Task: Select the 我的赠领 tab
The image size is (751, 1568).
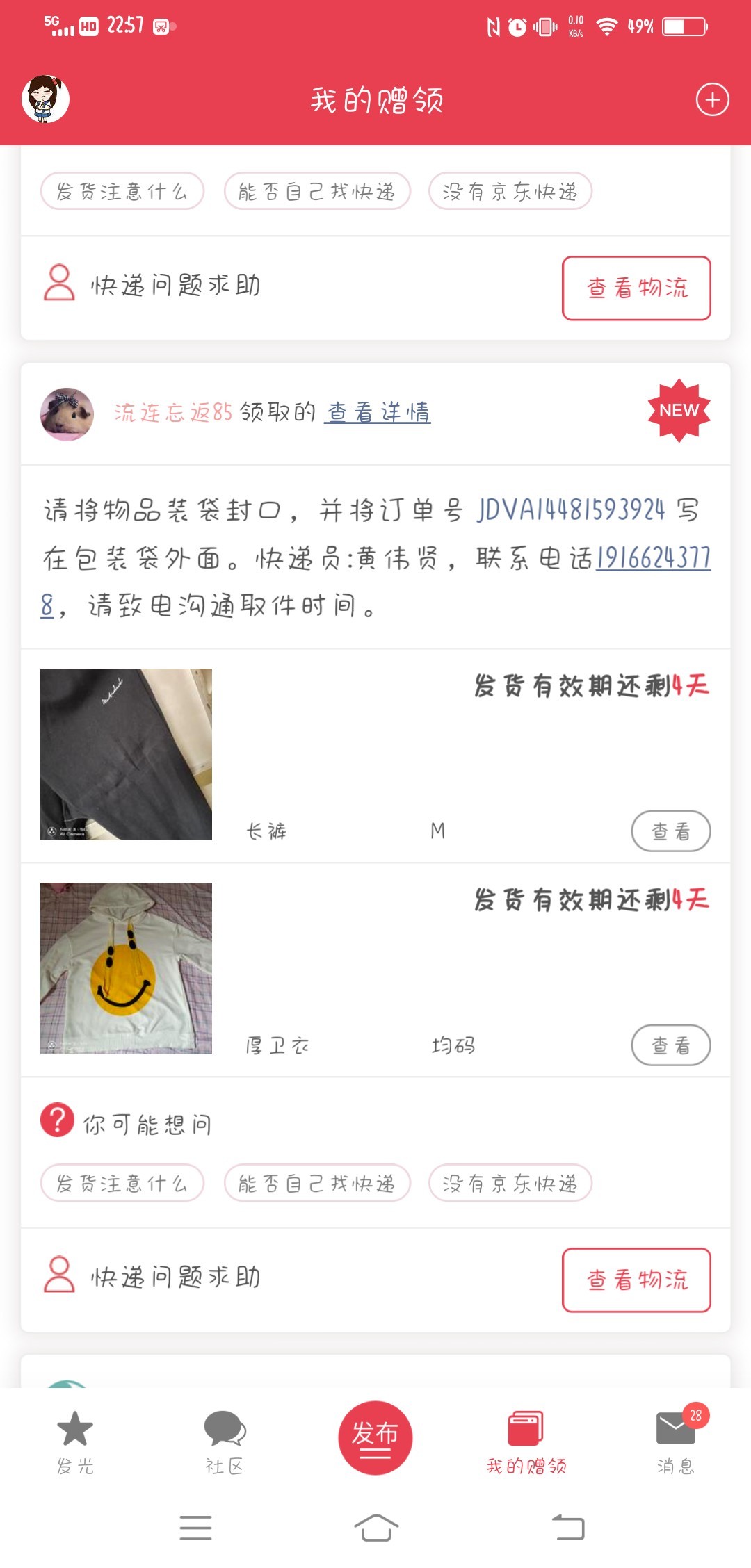Action: 526,1442
